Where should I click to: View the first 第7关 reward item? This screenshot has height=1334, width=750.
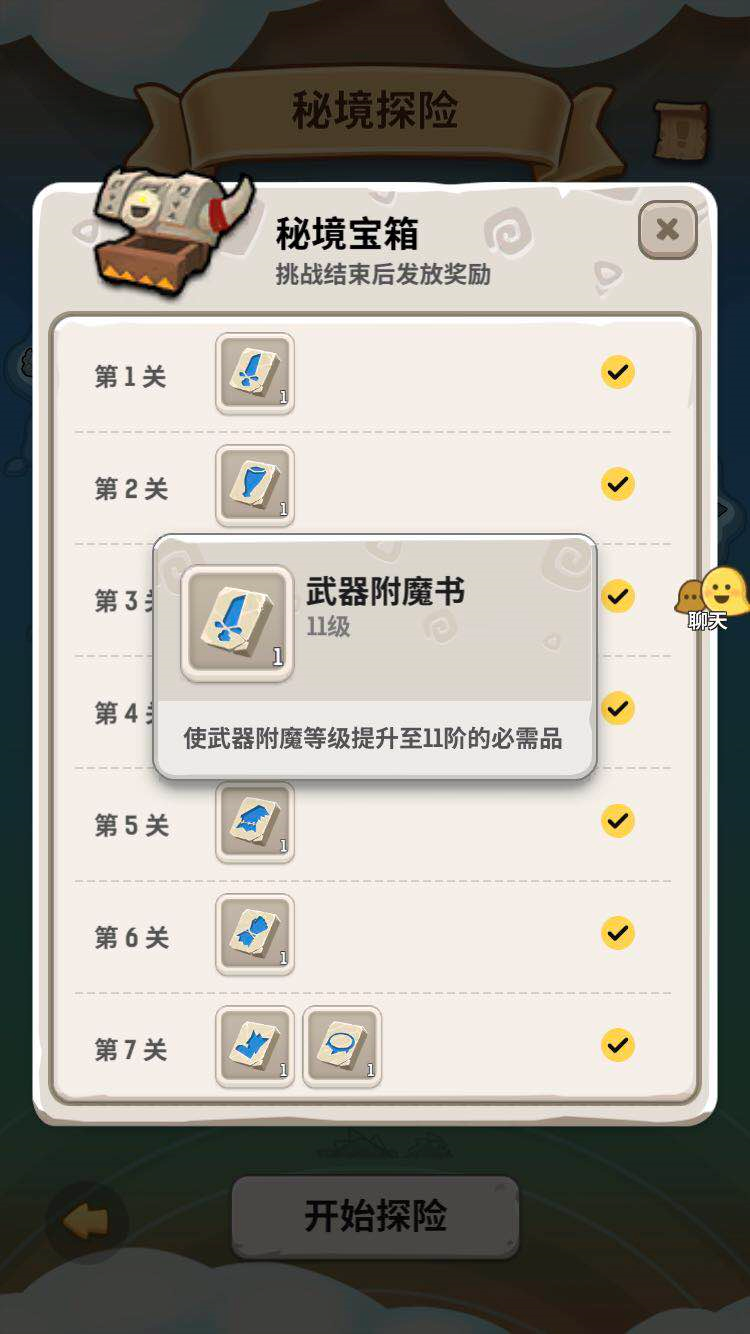tap(255, 1047)
